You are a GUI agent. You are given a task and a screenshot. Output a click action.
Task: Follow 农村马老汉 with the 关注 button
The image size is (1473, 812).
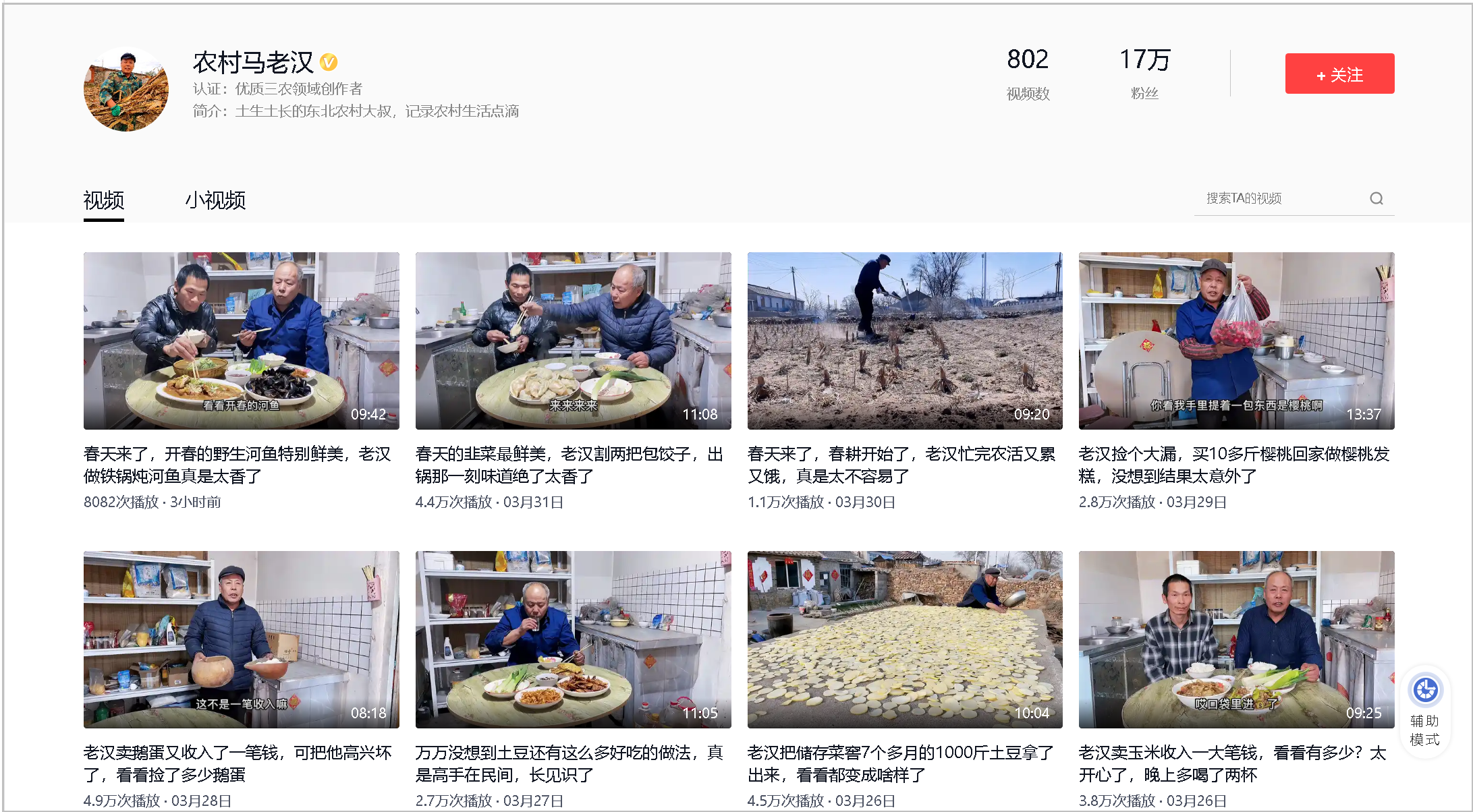(x=1339, y=74)
